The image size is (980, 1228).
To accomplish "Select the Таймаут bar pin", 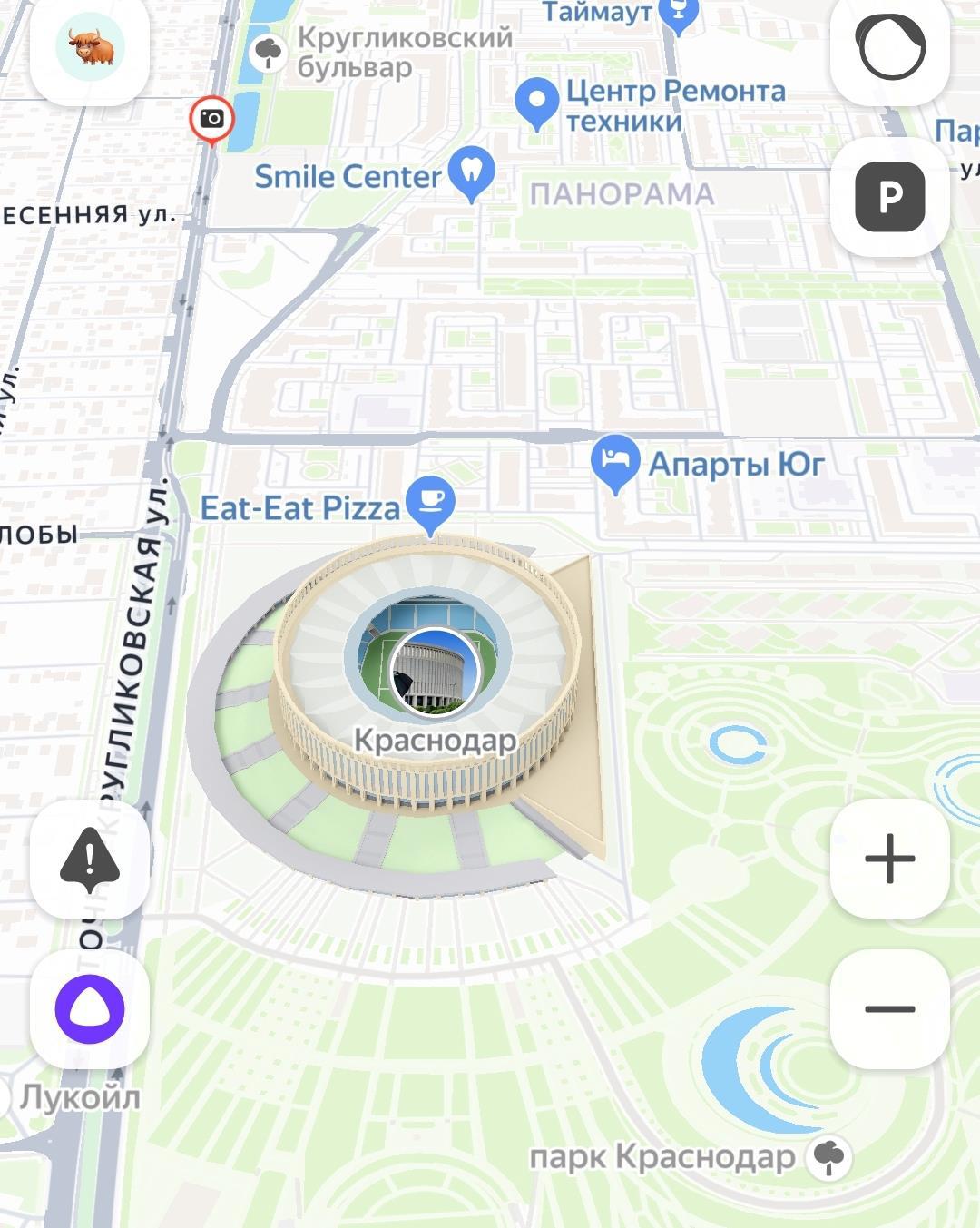I will (680, 14).
